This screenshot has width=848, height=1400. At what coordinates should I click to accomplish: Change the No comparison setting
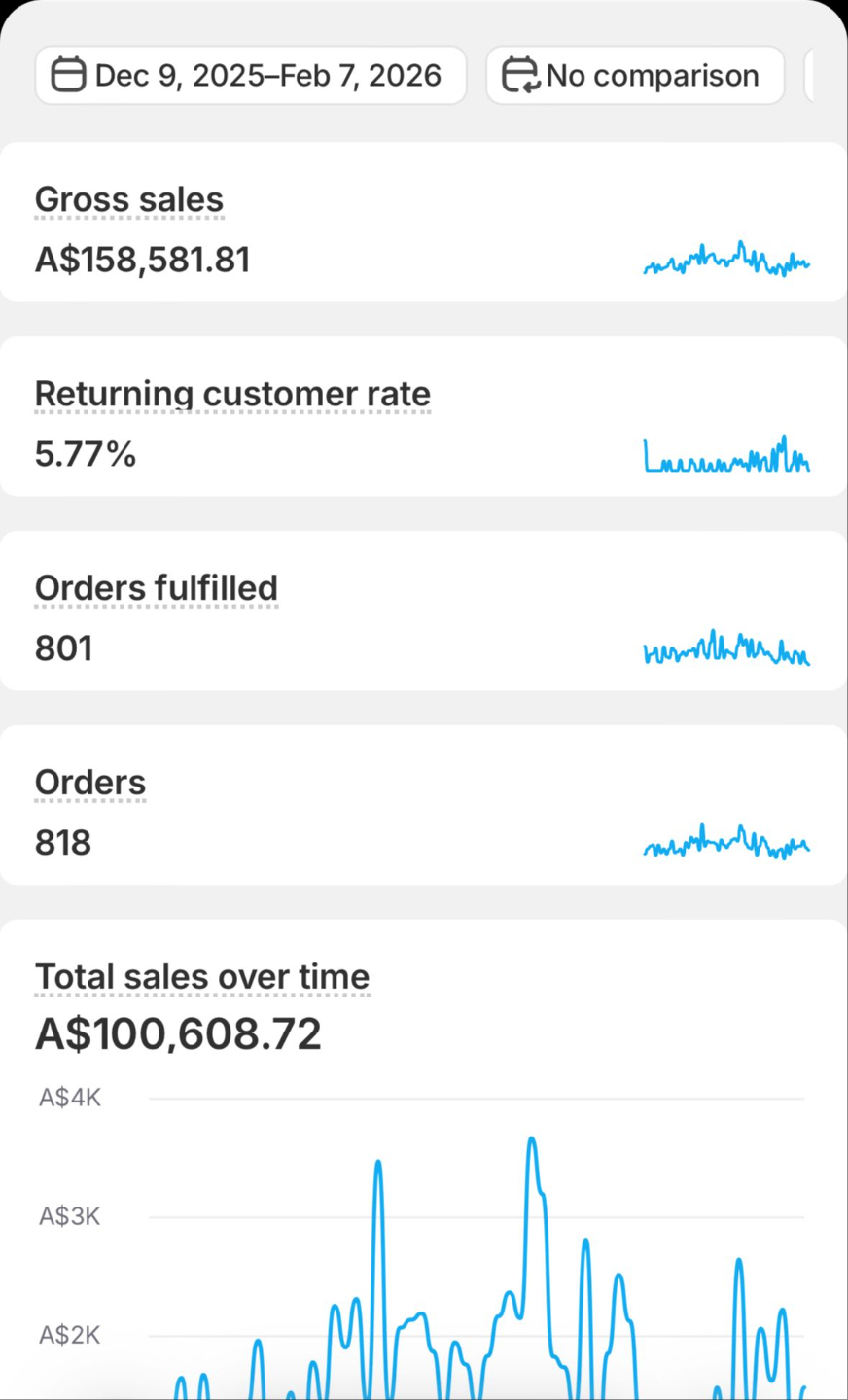click(x=635, y=75)
